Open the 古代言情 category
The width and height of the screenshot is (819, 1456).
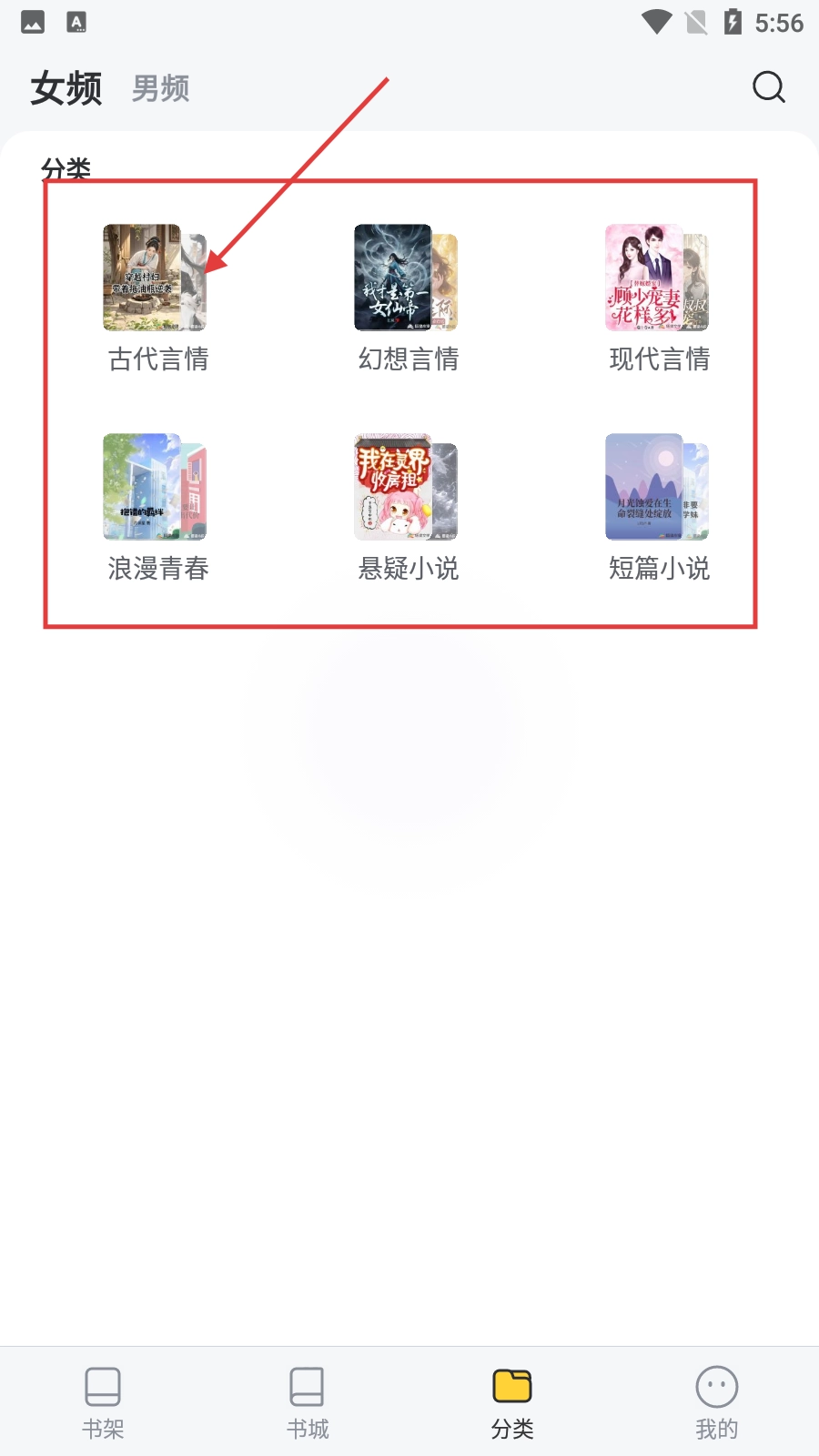pyautogui.click(x=157, y=298)
